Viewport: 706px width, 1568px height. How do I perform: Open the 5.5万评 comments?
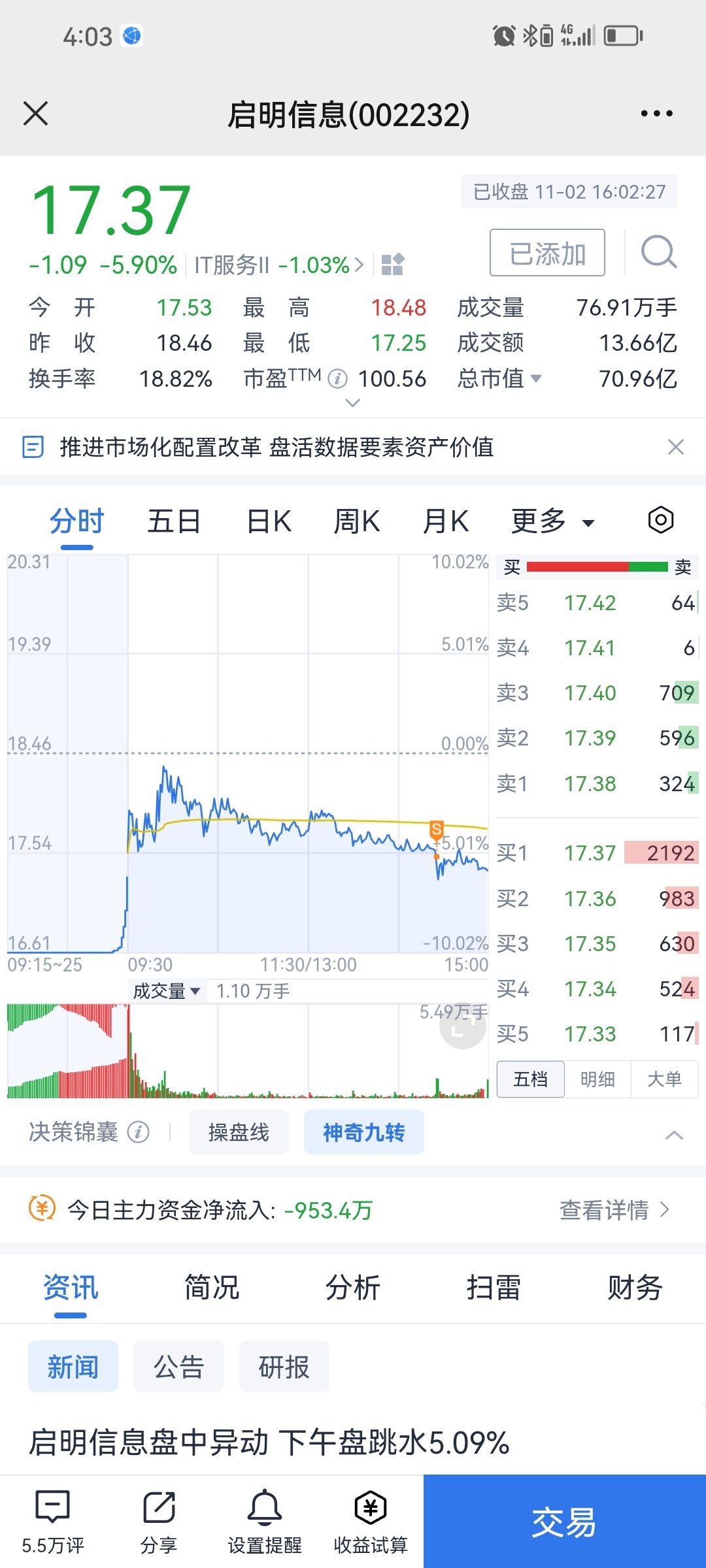tap(53, 1522)
